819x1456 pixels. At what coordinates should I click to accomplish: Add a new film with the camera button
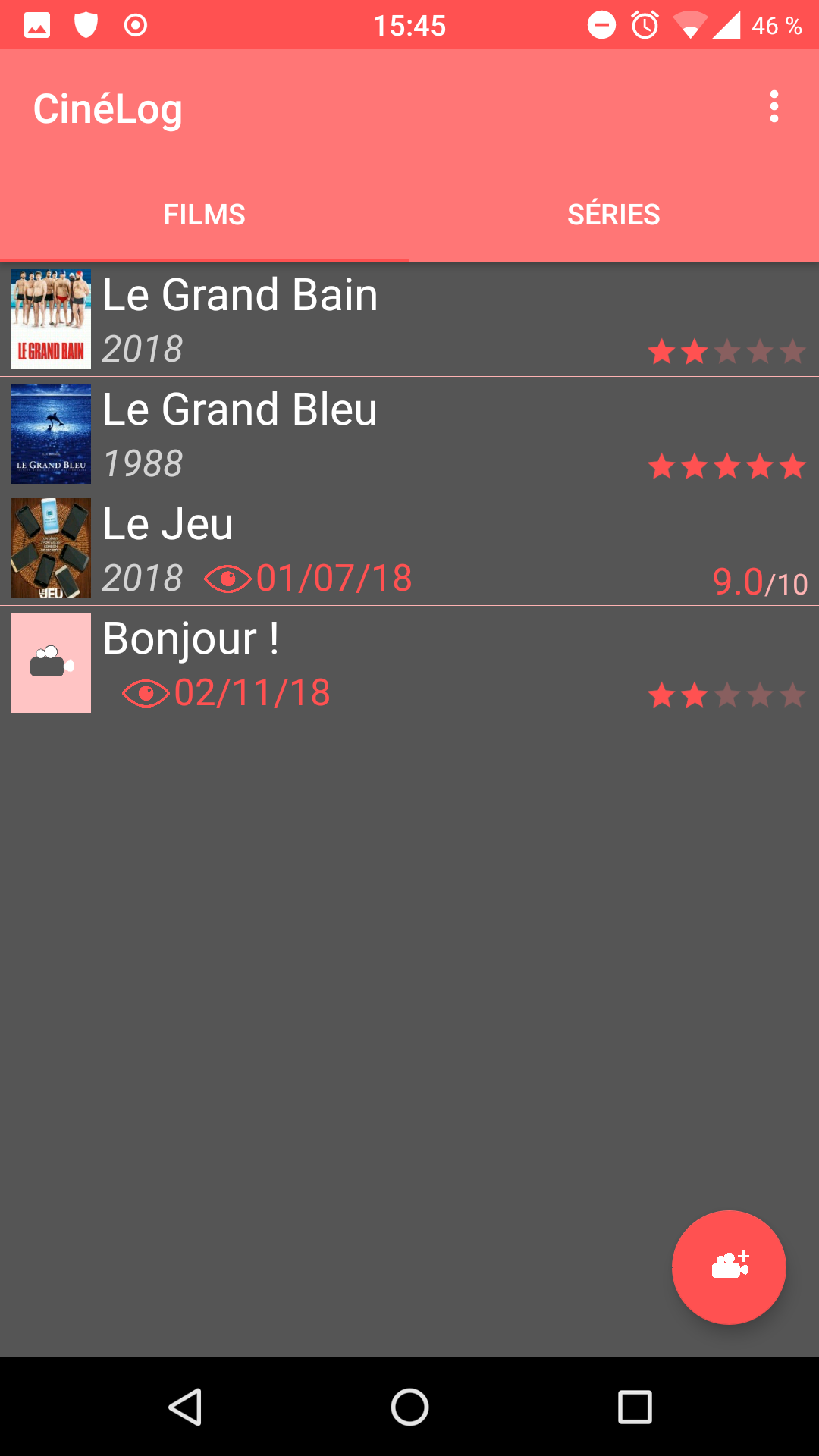point(729,1267)
